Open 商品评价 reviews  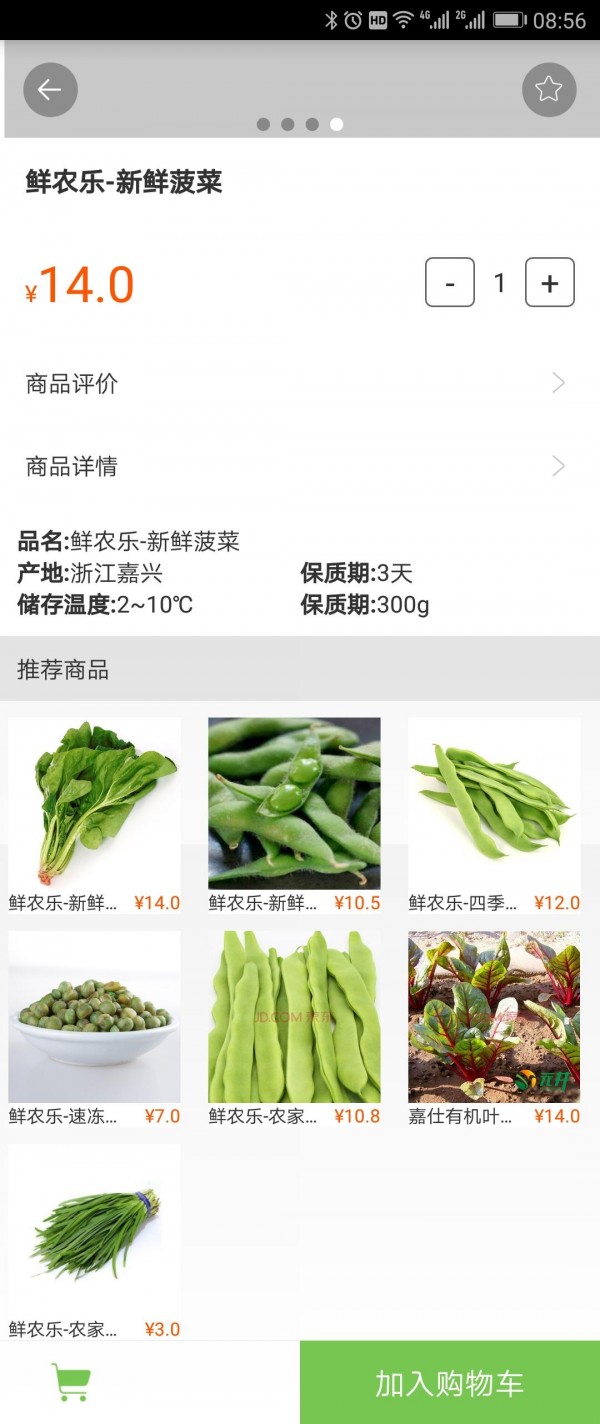coord(295,383)
